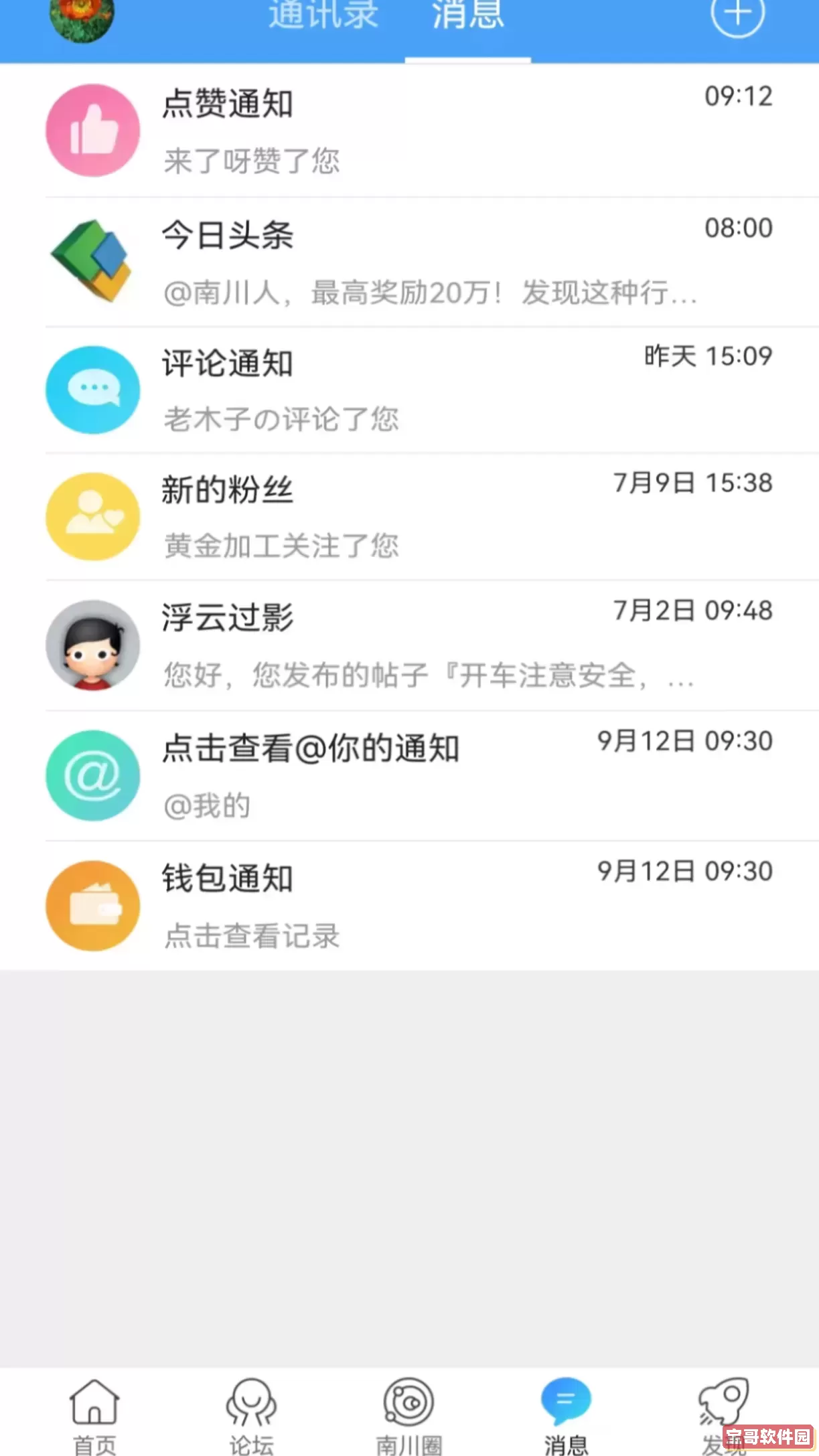819x1456 pixels.
Task: Switch to the 论坛 tab
Action: click(x=251, y=1415)
